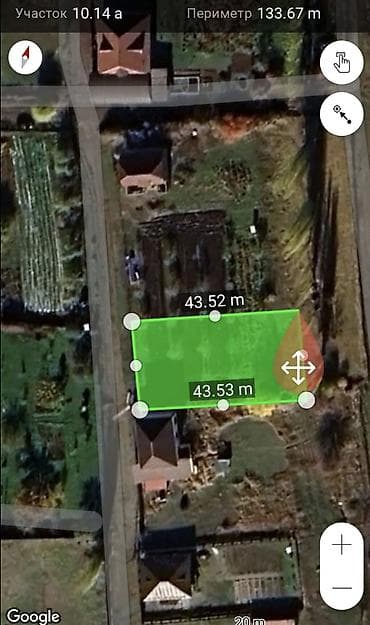The height and width of the screenshot is (625, 370).
Task: Tap the left edge midpoint handle
Action: pyautogui.click(x=136, y=365)
